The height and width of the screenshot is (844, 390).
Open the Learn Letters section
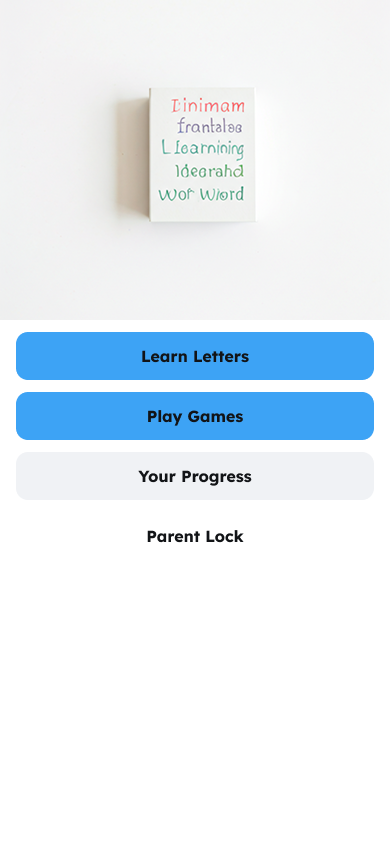[195, 356]
